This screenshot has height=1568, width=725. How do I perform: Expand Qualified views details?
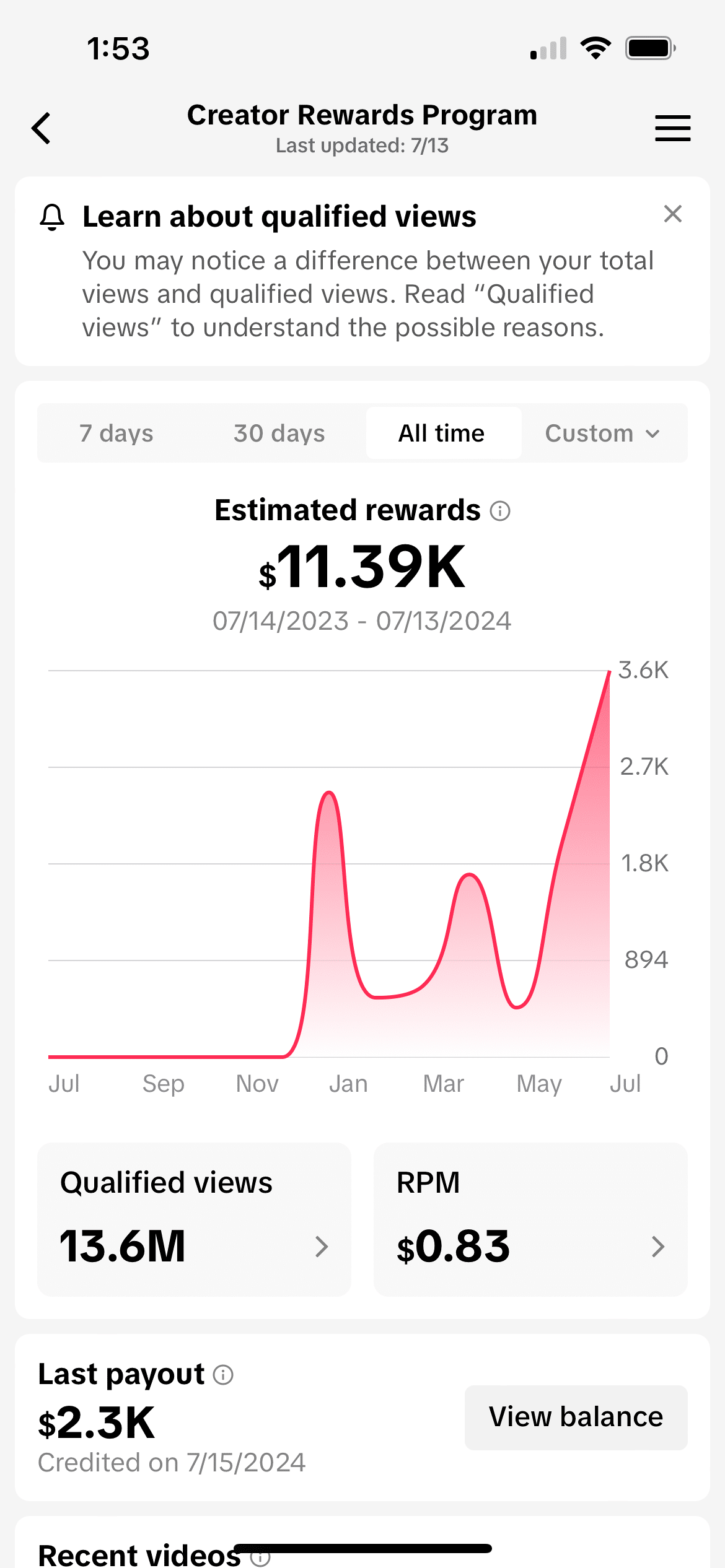[x=322, y=1247]
